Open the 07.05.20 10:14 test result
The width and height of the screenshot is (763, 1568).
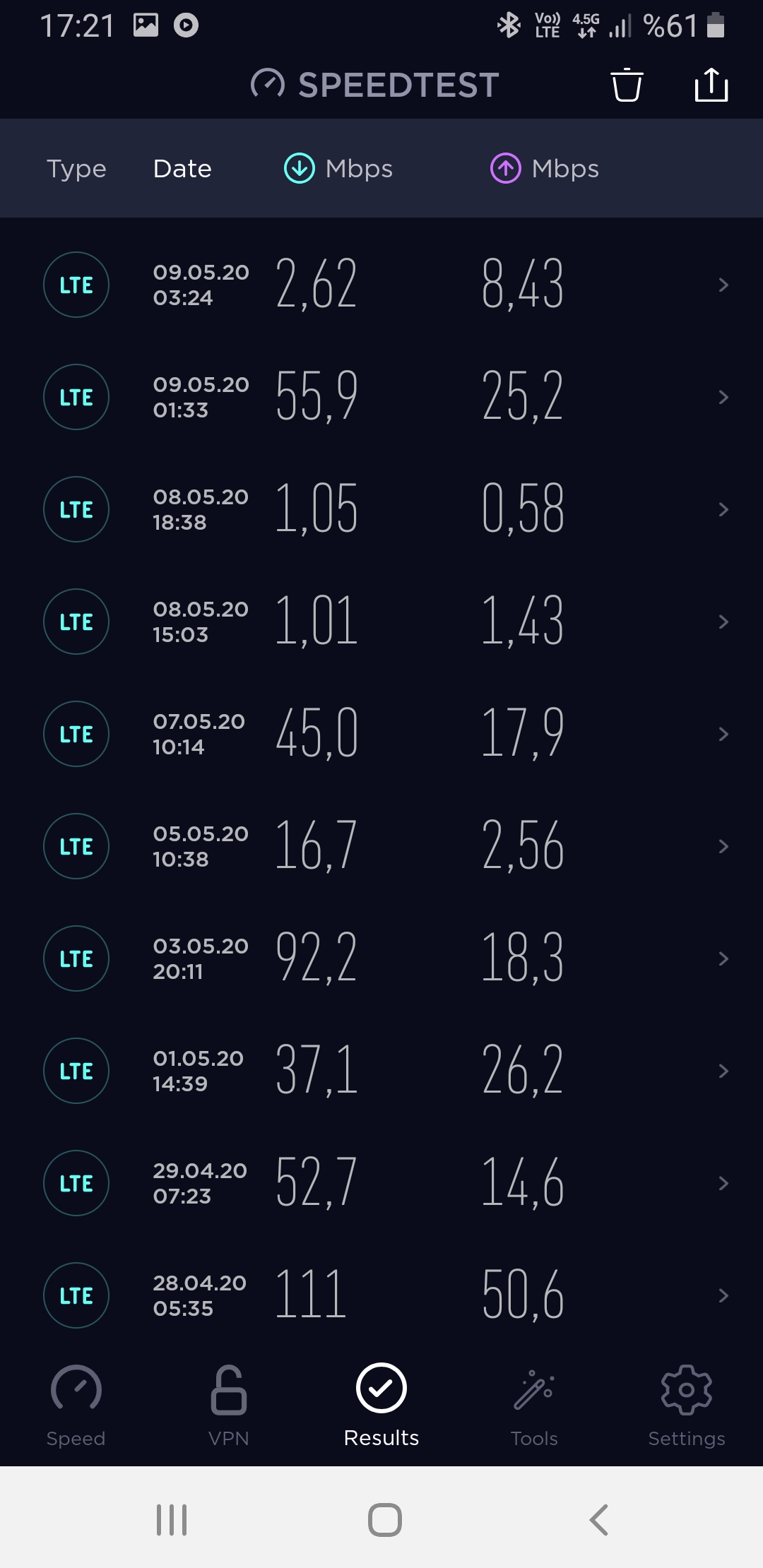pos(381,734)
